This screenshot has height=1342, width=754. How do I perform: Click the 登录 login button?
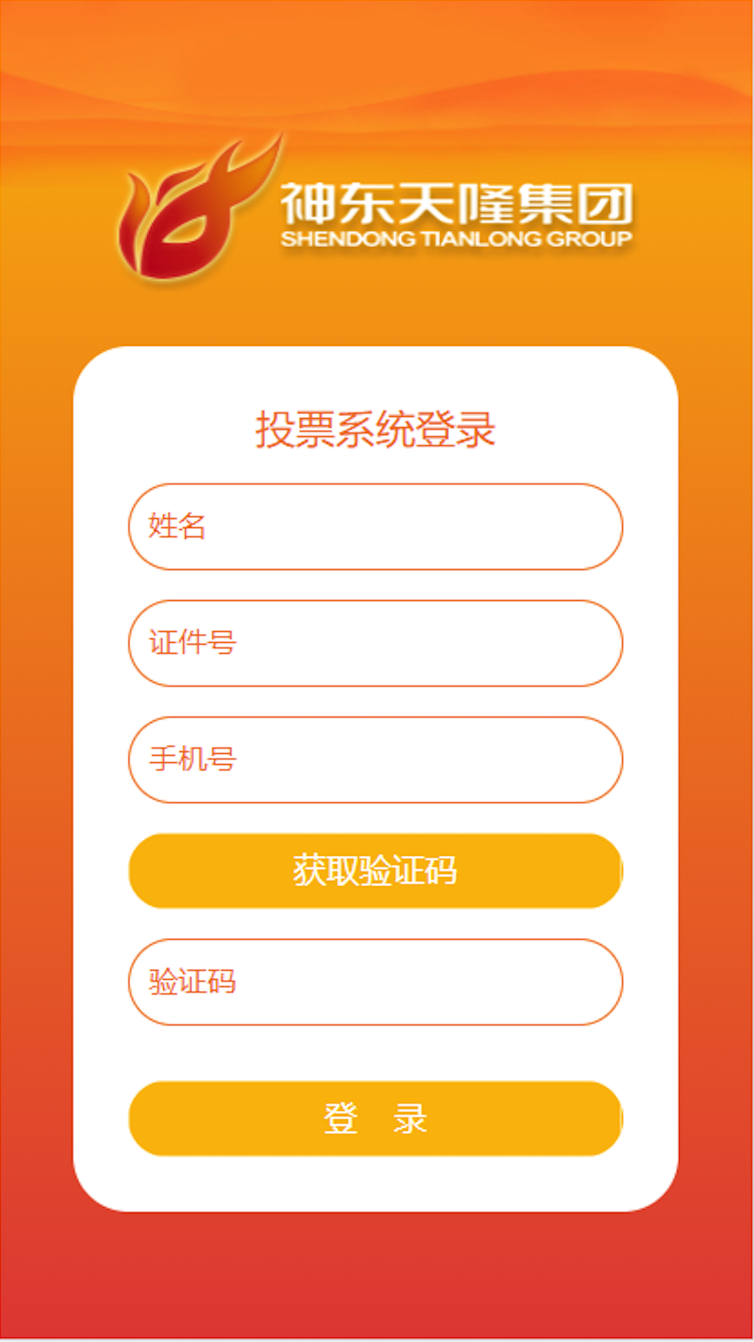[x=375, y=1119]
